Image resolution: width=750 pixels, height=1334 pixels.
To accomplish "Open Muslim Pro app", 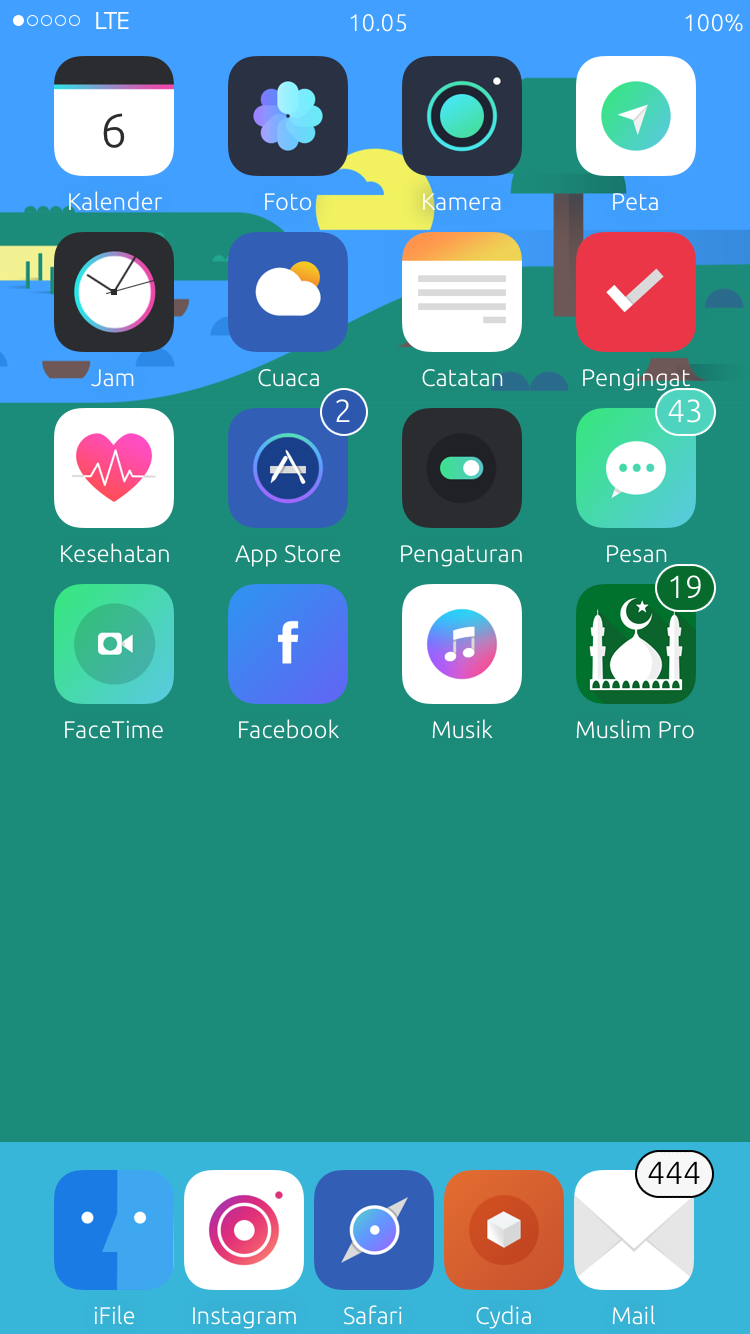I will (x=636, y=644).
